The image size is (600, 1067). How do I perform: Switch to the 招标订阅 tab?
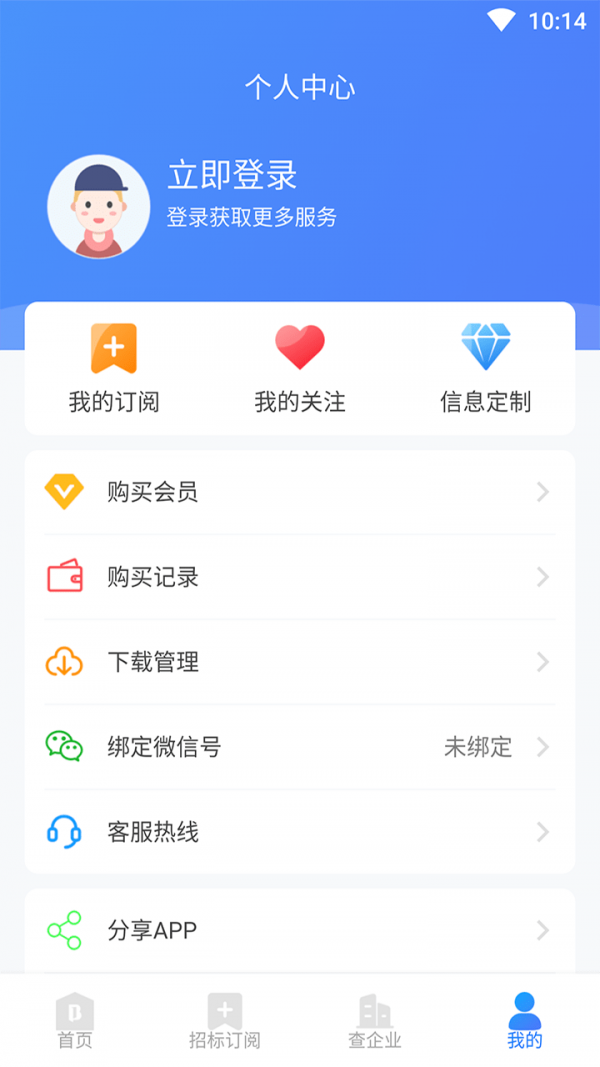tap(225, 1021)
